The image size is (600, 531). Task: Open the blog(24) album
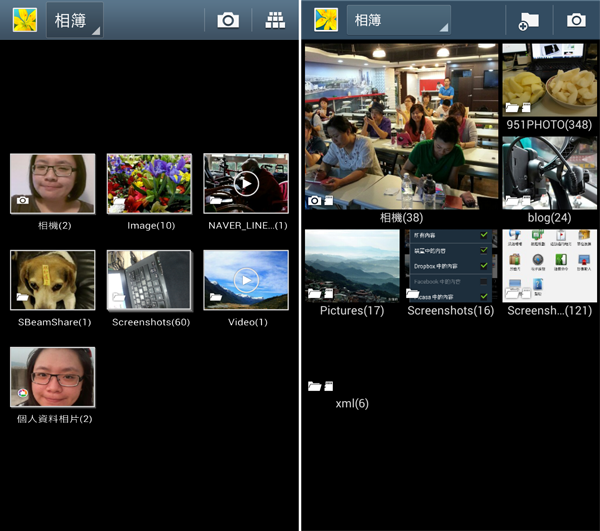coord(549,172)
